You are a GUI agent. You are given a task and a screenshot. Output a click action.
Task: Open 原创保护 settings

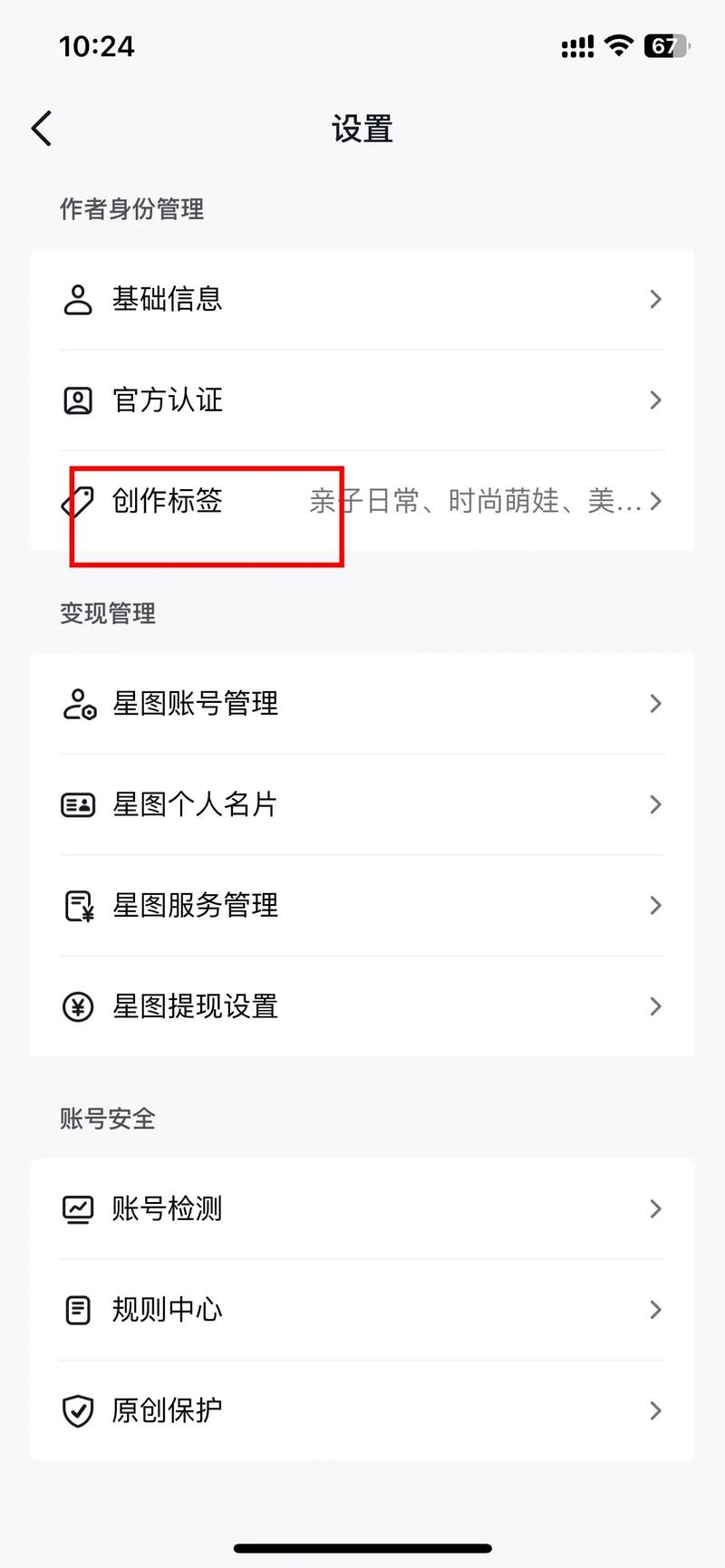tap(362, 1410)
